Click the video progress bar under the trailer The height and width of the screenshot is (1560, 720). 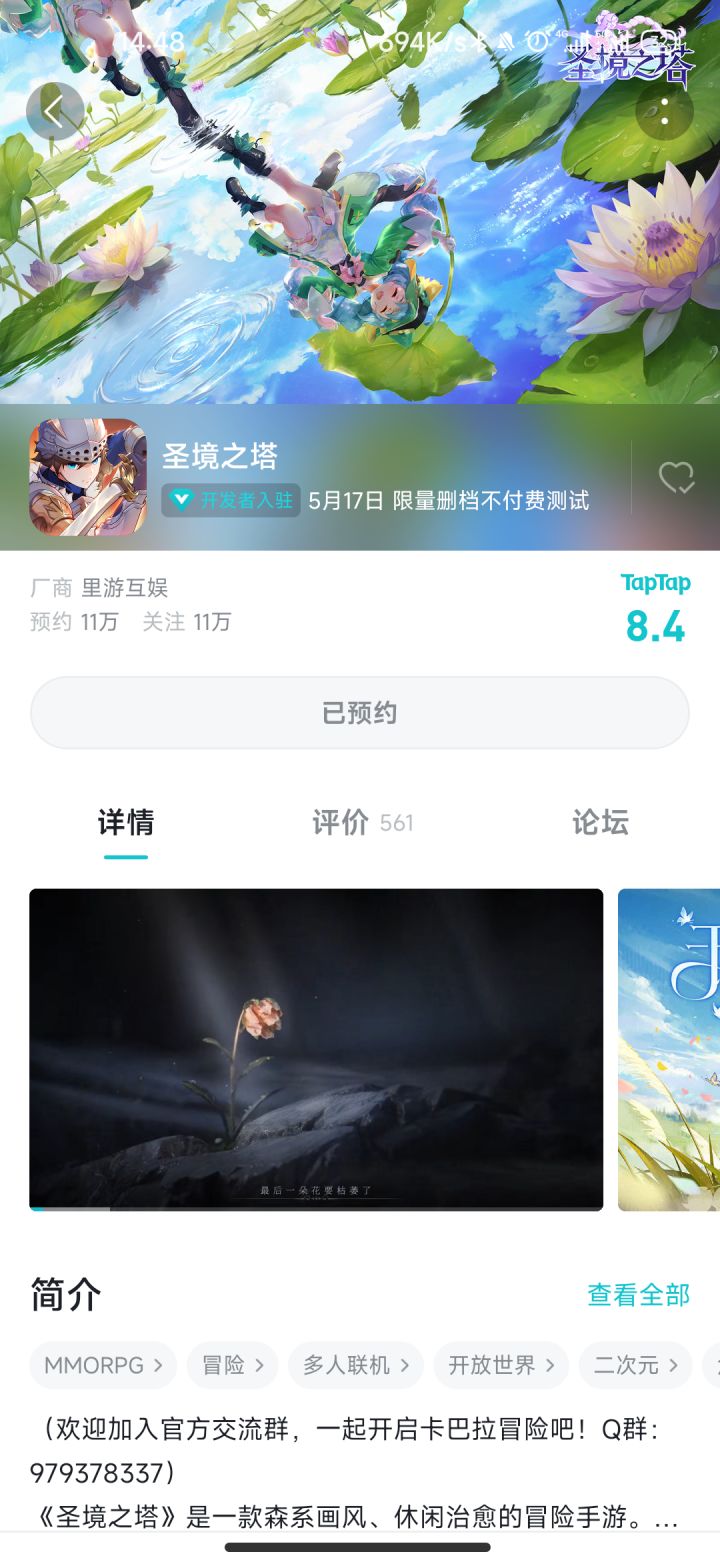[x=317, y=1210]
